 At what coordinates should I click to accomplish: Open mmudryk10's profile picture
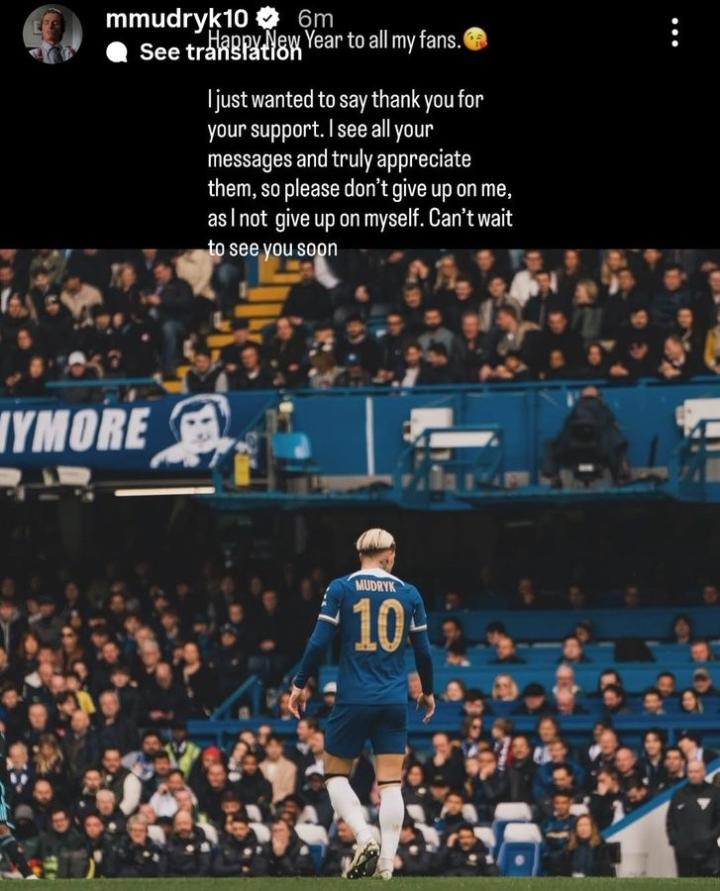(52, 34)
